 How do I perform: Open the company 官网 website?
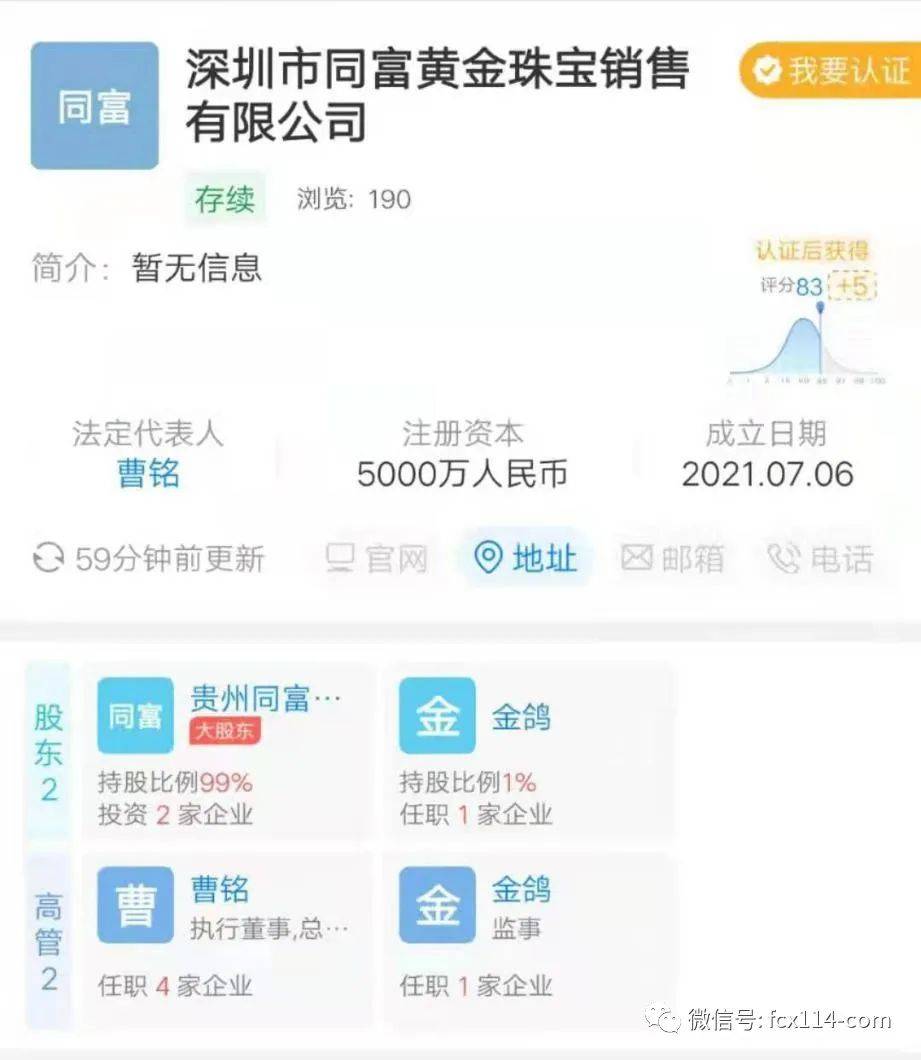point(377,558)
